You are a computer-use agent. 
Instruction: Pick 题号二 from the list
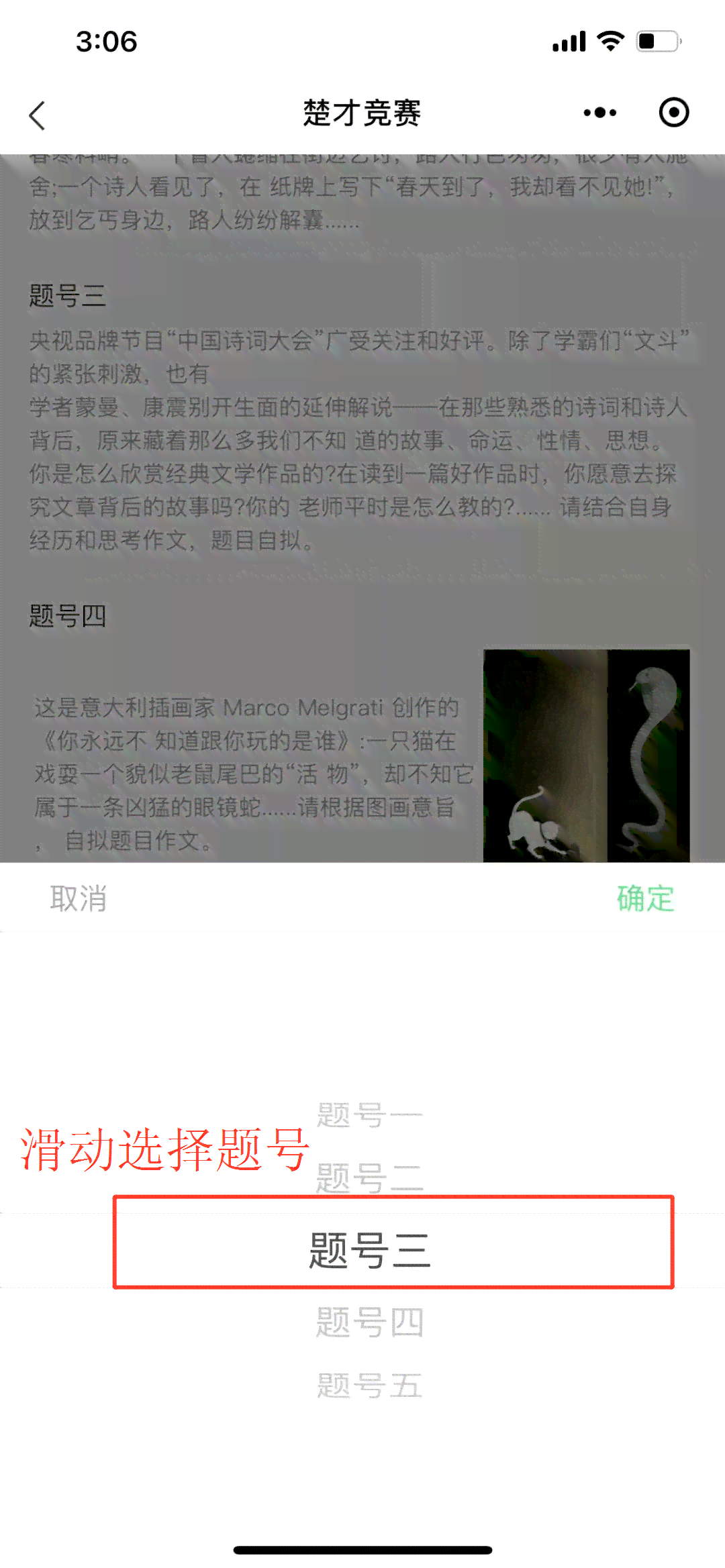369,1177
